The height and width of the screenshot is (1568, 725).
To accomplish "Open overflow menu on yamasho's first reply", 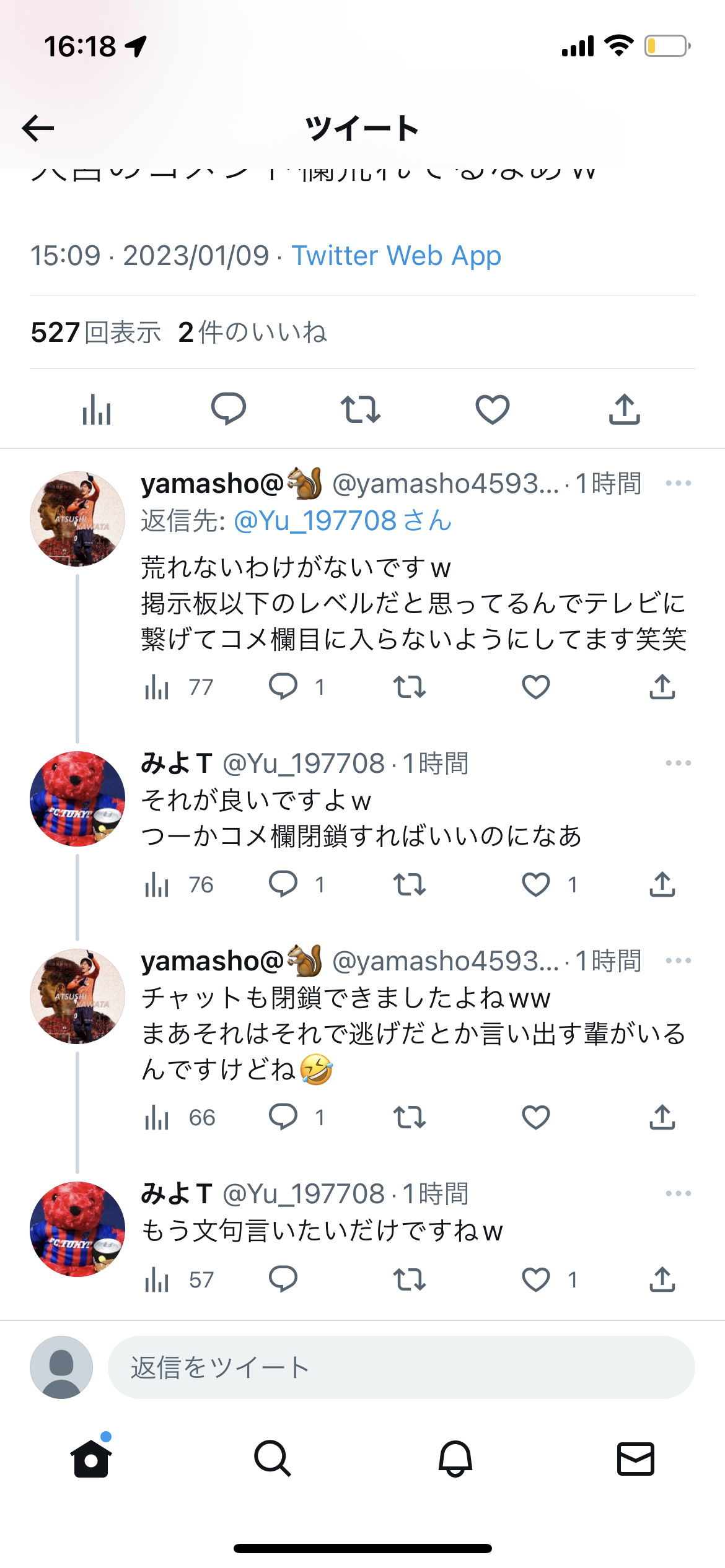I will click(678, 484).
